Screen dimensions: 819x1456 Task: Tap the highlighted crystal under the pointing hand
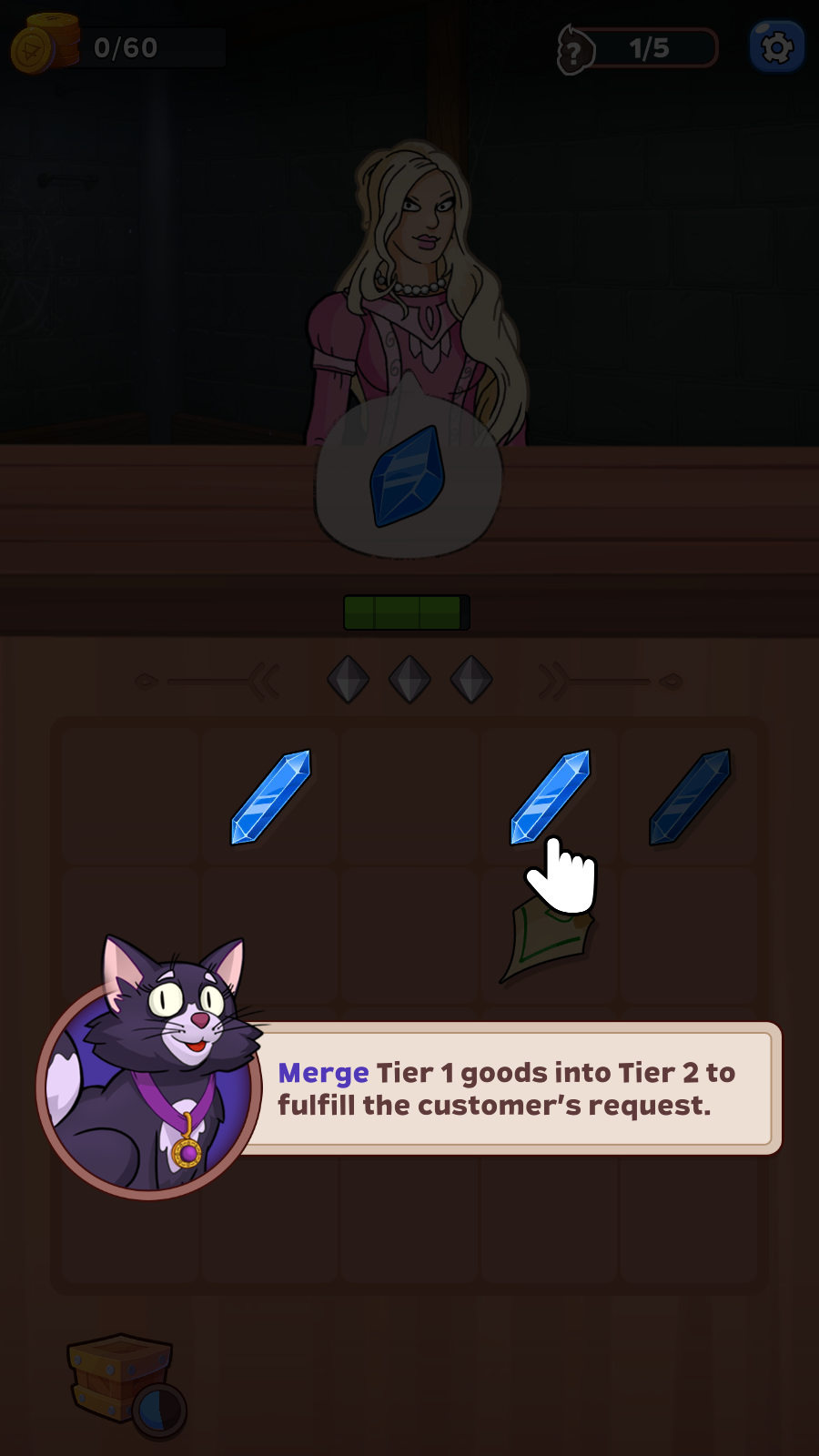(x=550, y=796)
